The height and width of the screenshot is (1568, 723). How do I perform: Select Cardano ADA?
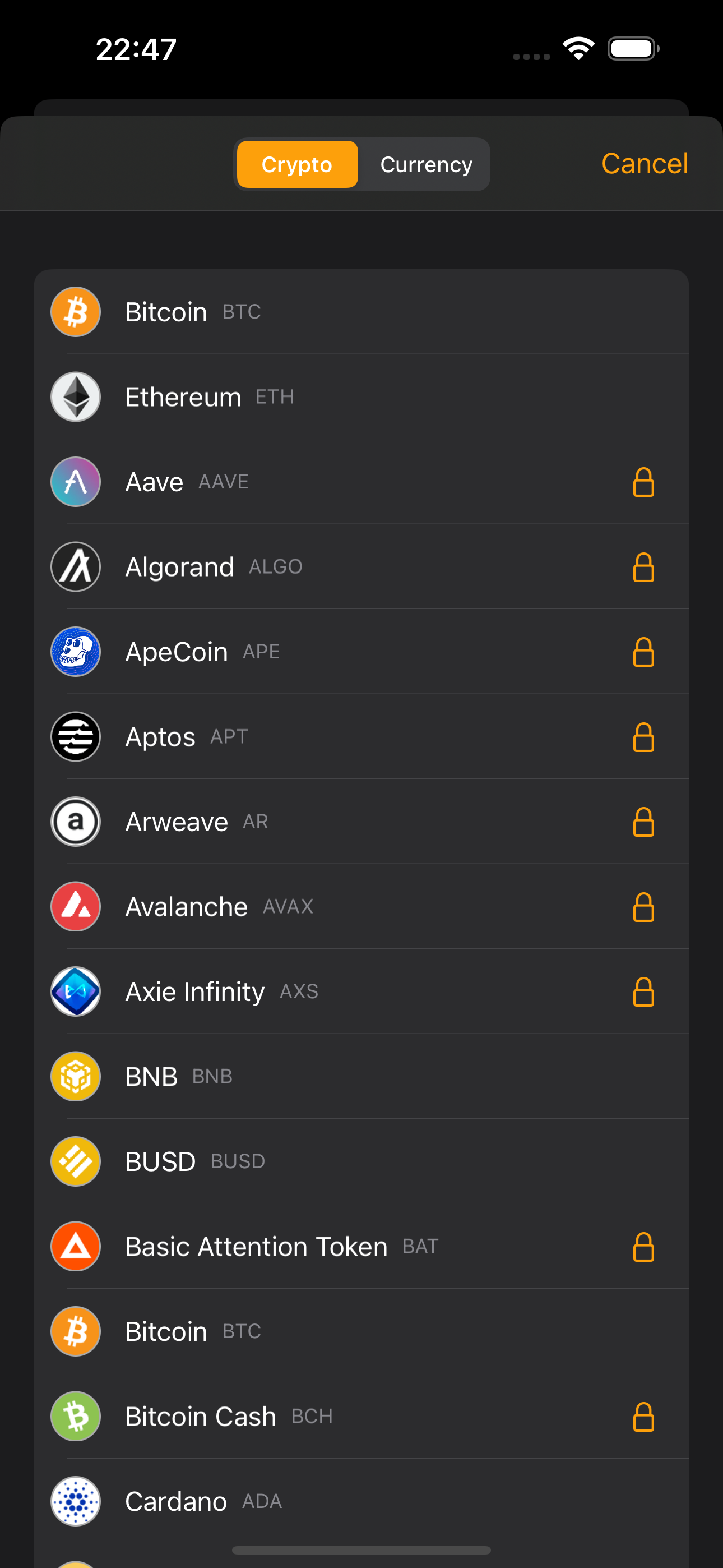(x=361, y=1502)
